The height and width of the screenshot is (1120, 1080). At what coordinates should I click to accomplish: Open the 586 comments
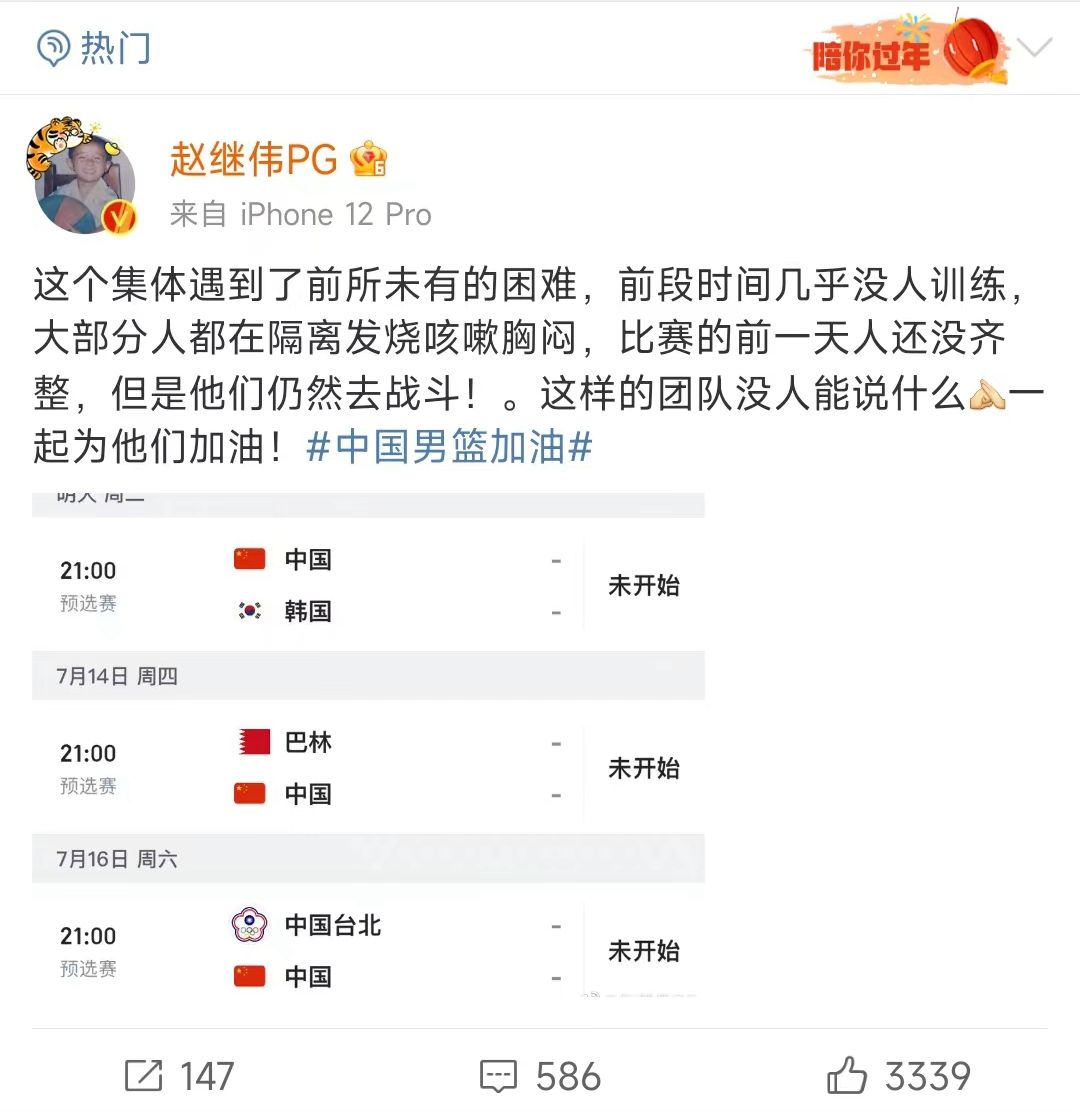[x=541, y=1076]
